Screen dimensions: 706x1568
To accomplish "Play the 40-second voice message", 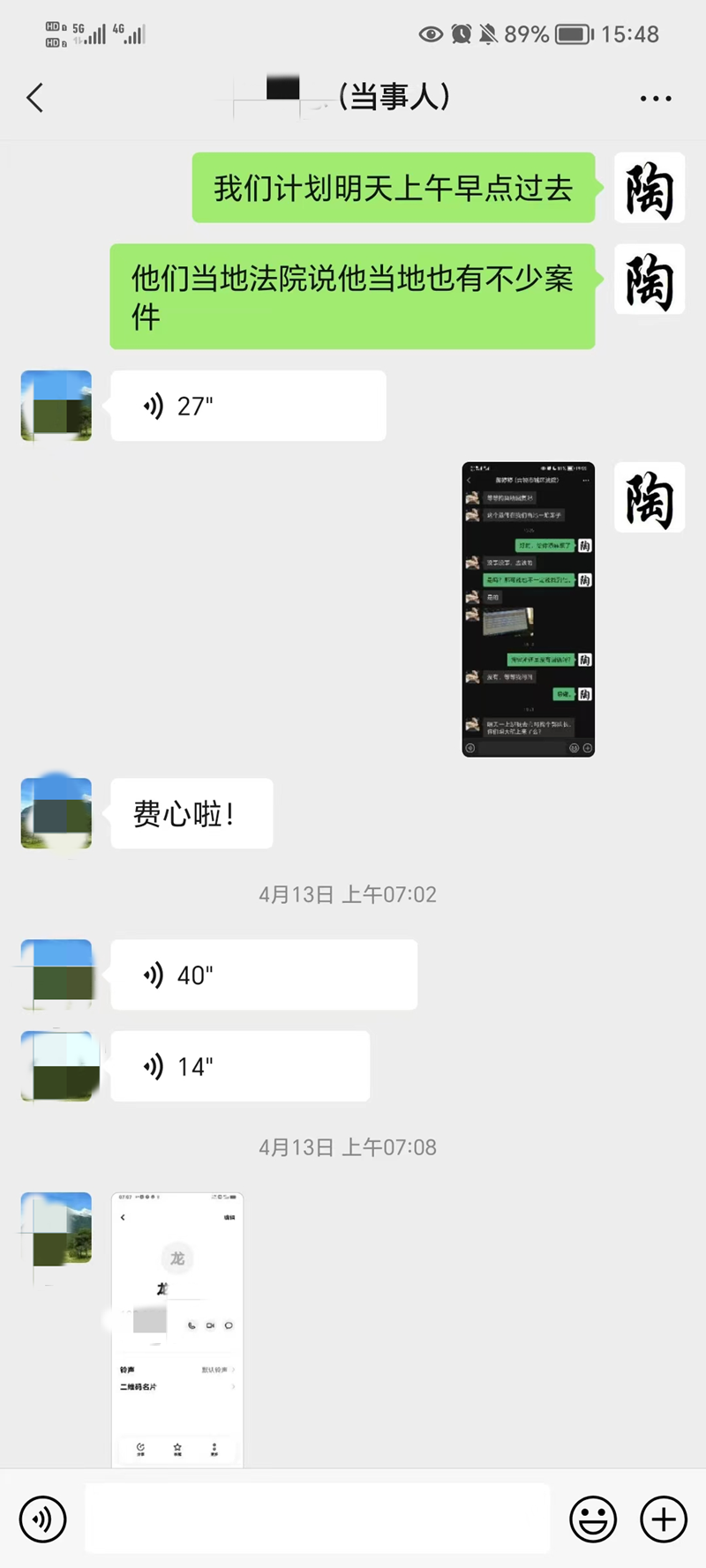I will (x=263, y=974).
